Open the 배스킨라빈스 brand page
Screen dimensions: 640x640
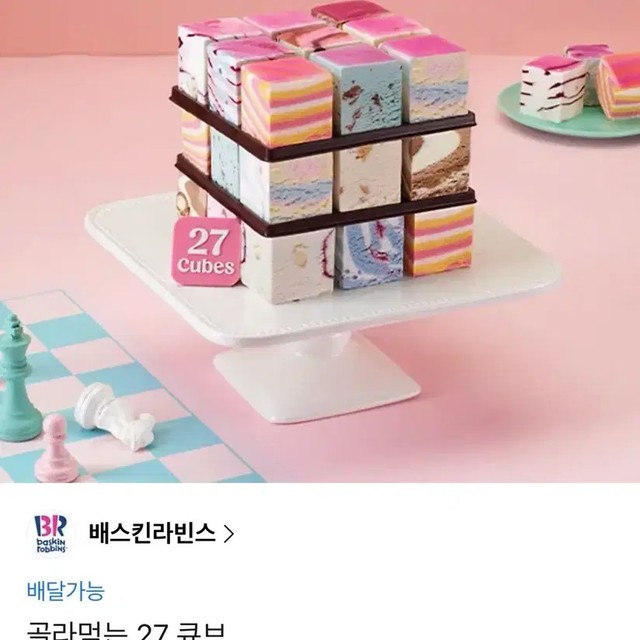click(x=160, y=533)
